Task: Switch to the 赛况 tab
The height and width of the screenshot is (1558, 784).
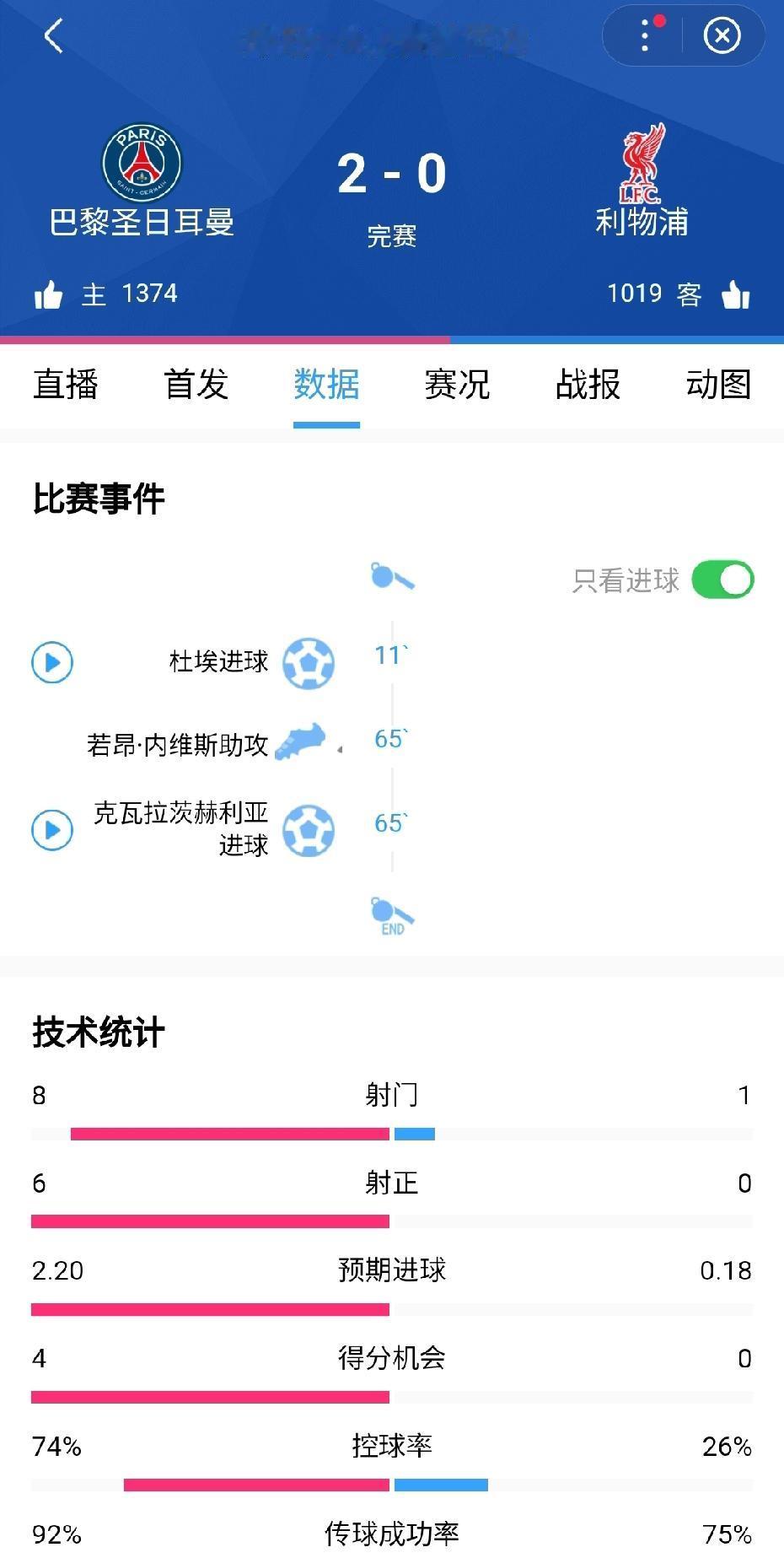Action: click(x=457, y=385)
